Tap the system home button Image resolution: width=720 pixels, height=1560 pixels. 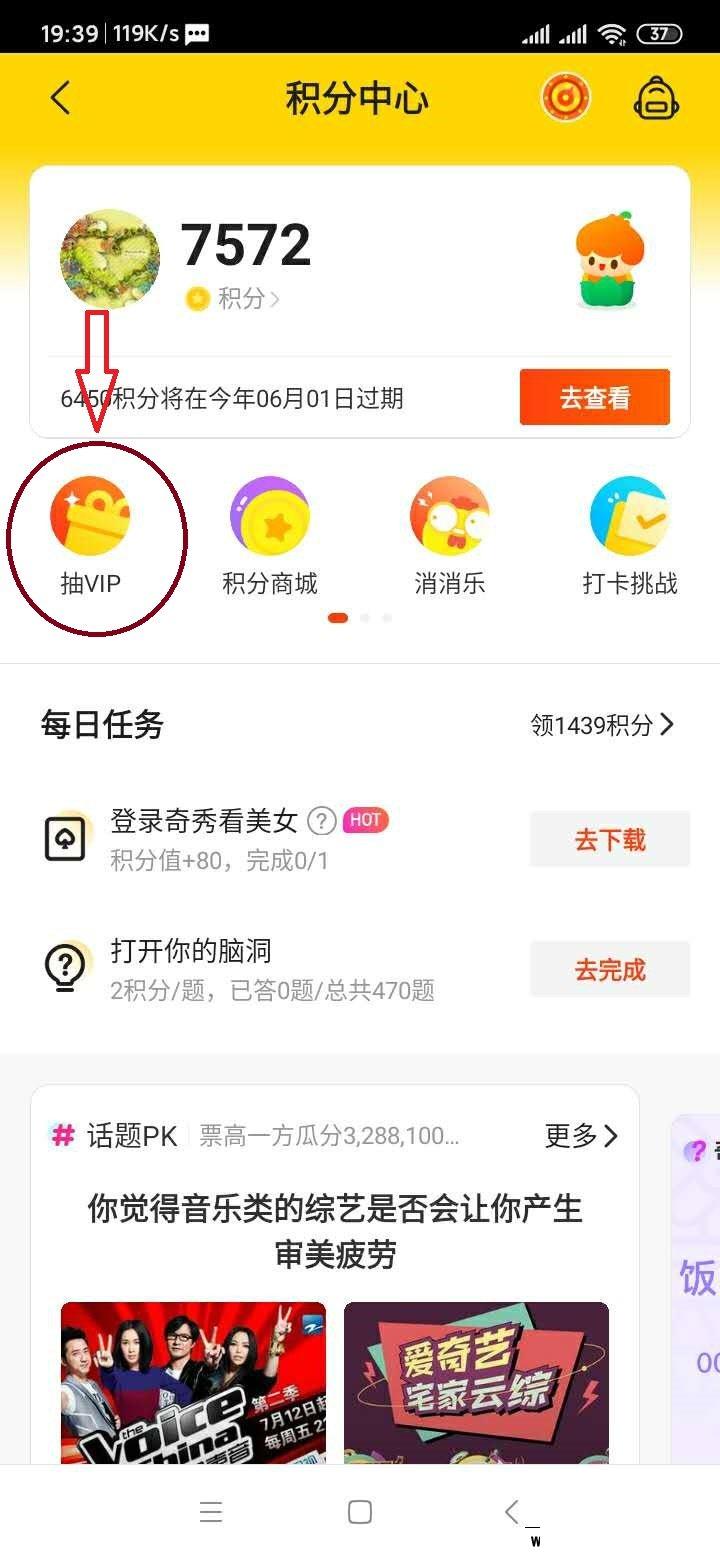[x=360, y=1512]
